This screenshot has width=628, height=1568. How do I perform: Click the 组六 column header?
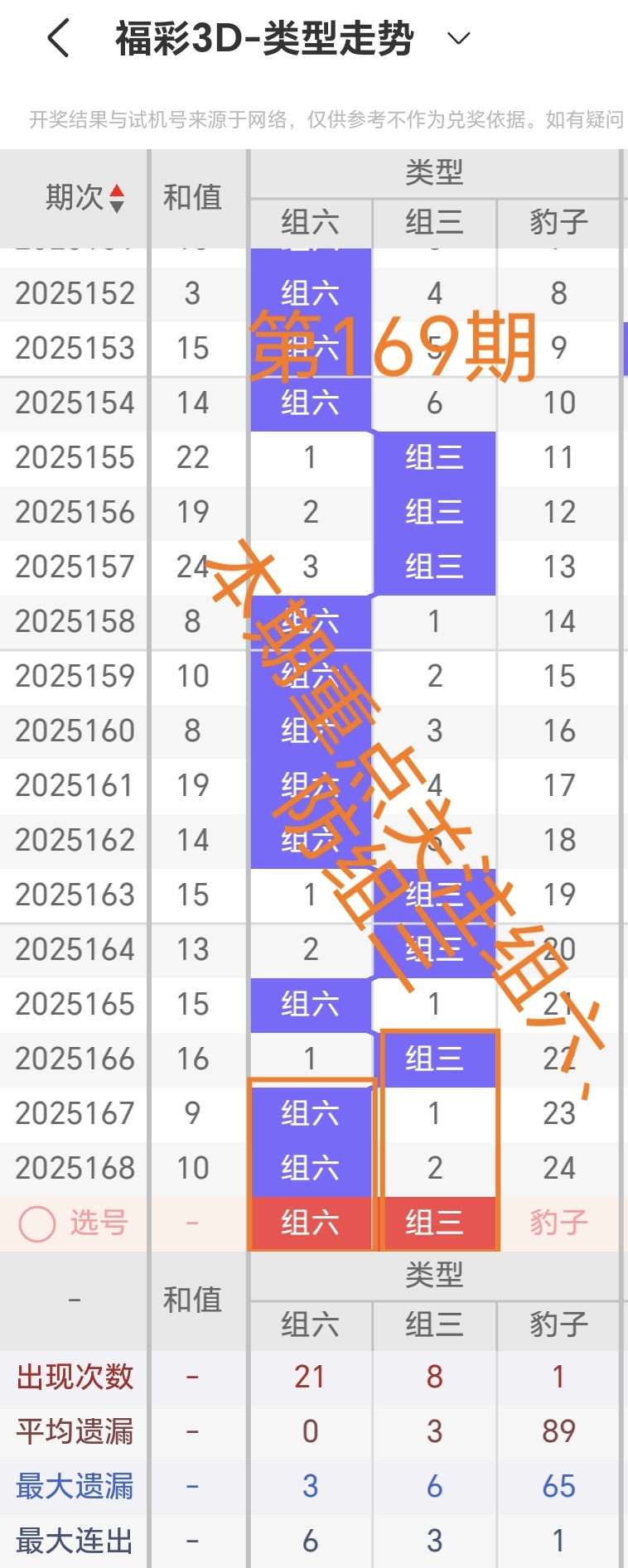(x=311, y=224)
